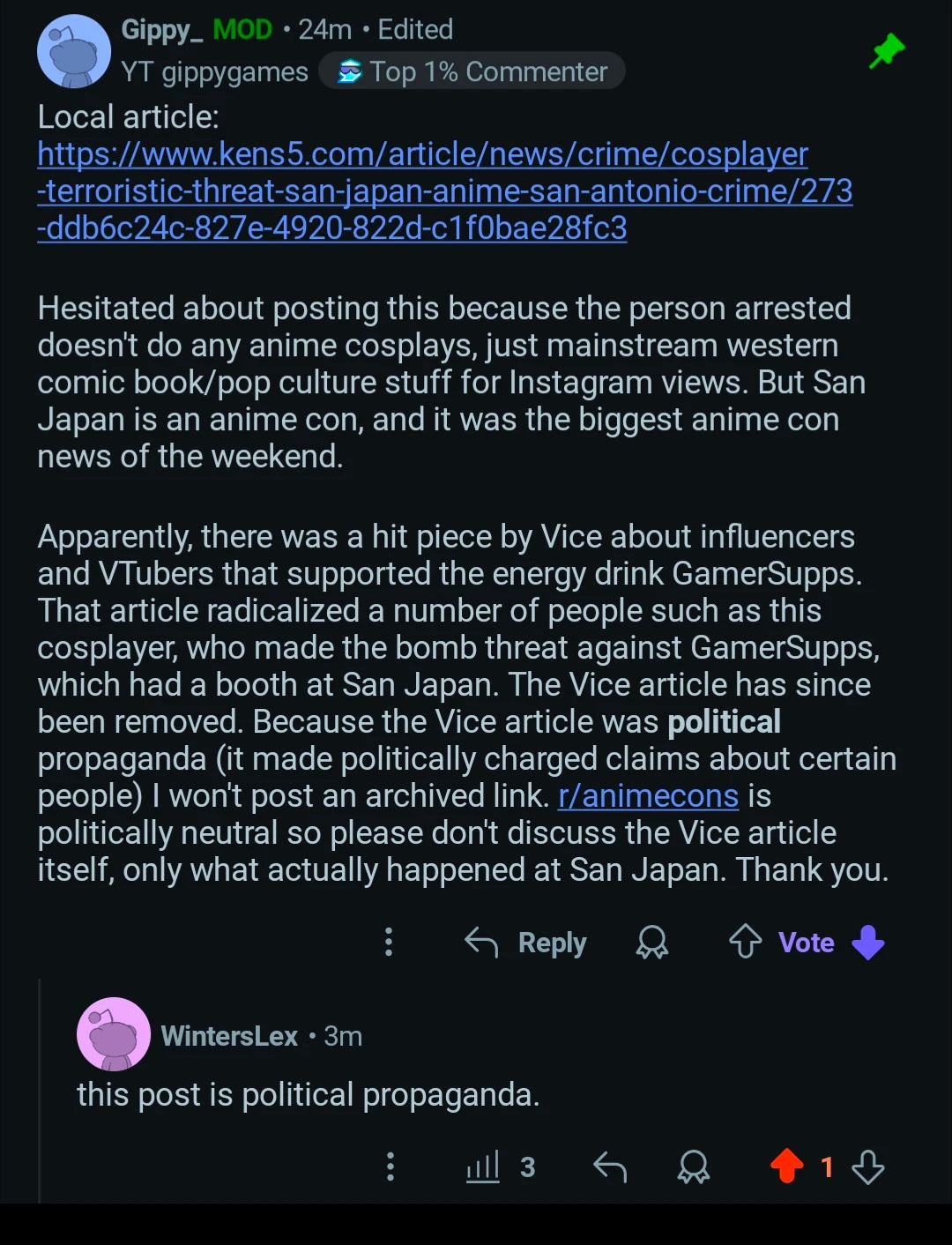
Task: Open the r/animecons subreddit link
Action: (x=648, y=796)
